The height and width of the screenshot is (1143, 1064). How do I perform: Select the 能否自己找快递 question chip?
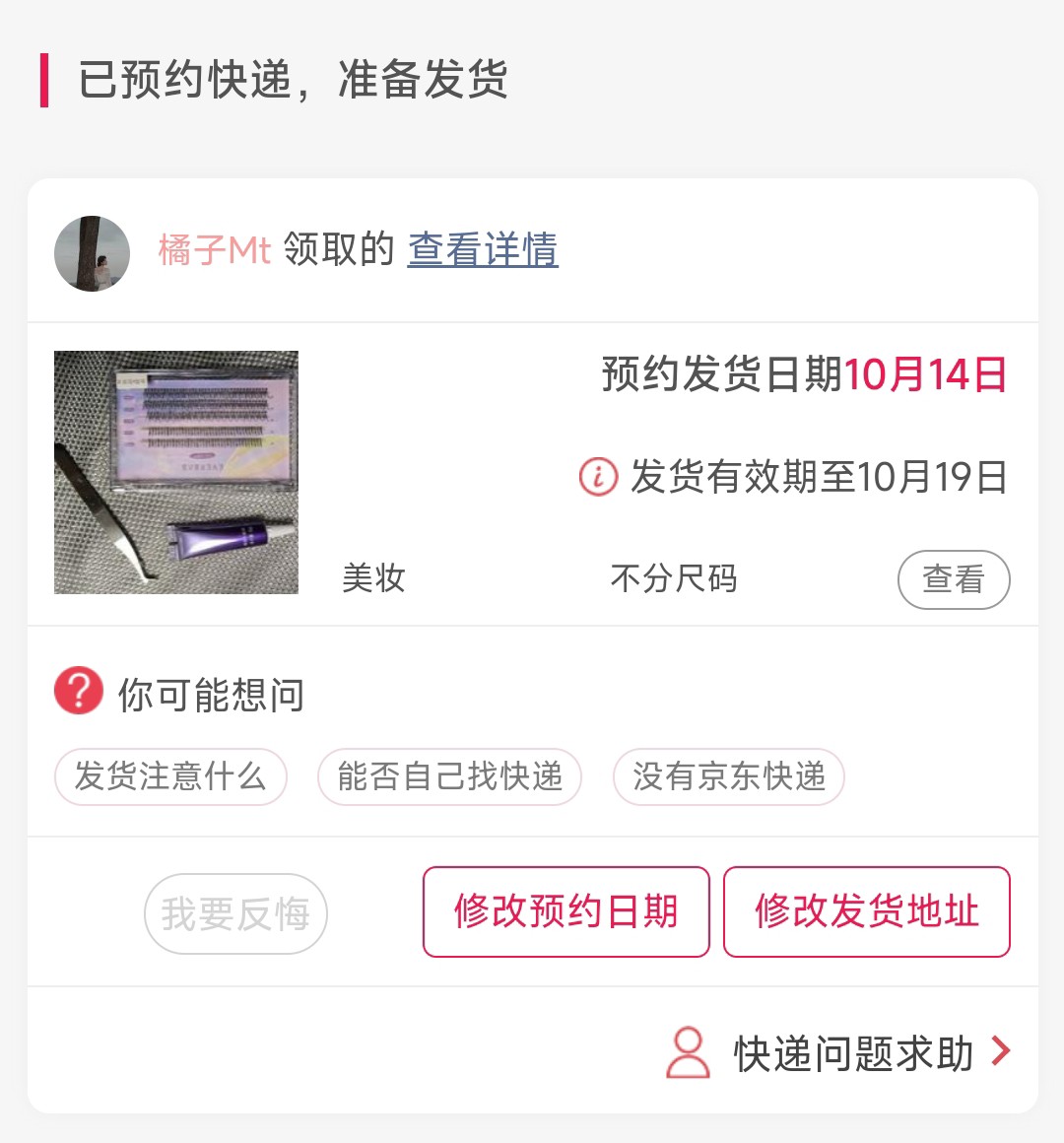tap(449, 776)
